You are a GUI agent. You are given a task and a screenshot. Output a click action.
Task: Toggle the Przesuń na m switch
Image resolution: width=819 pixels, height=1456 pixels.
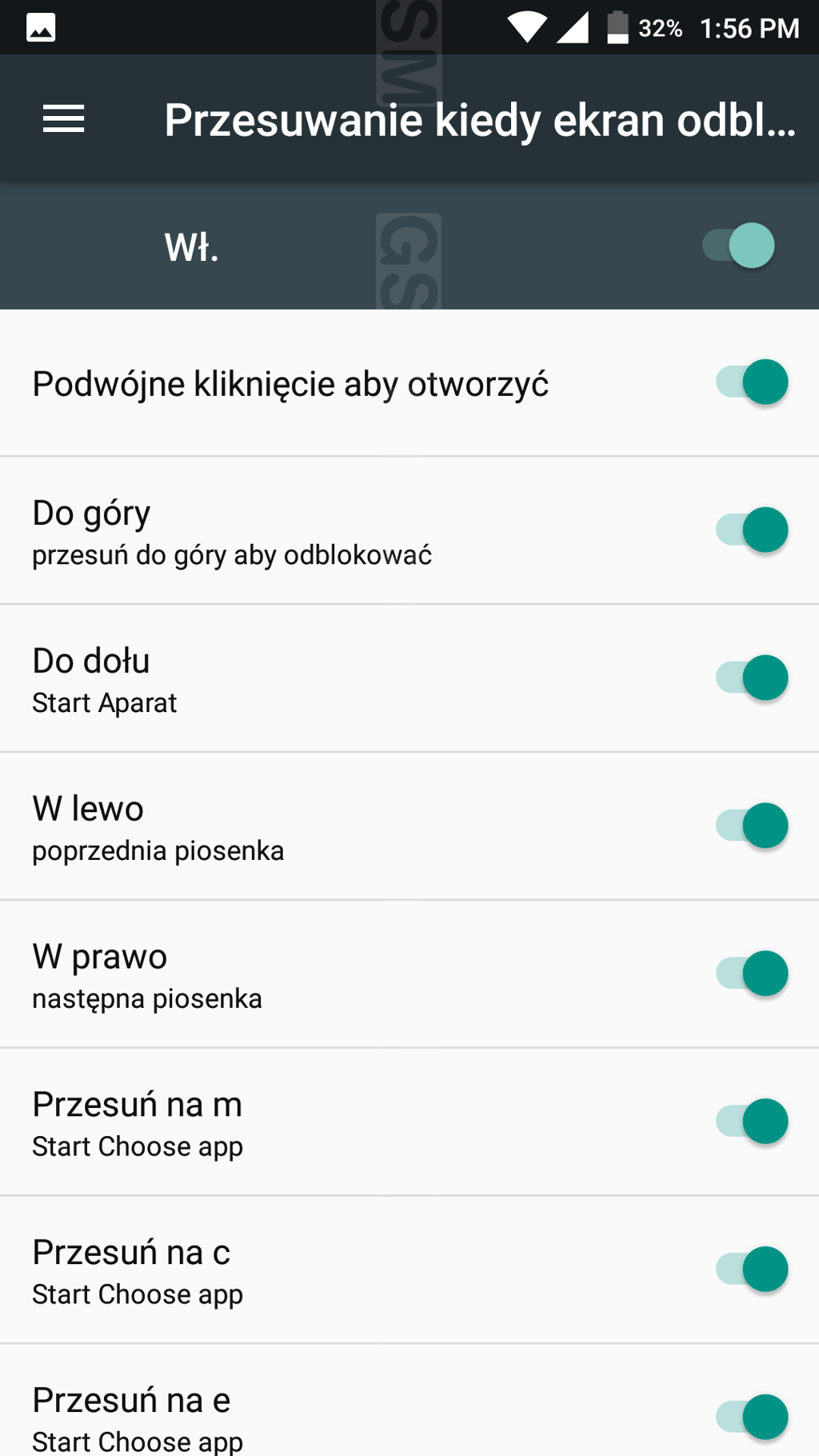pos(752,1122)
